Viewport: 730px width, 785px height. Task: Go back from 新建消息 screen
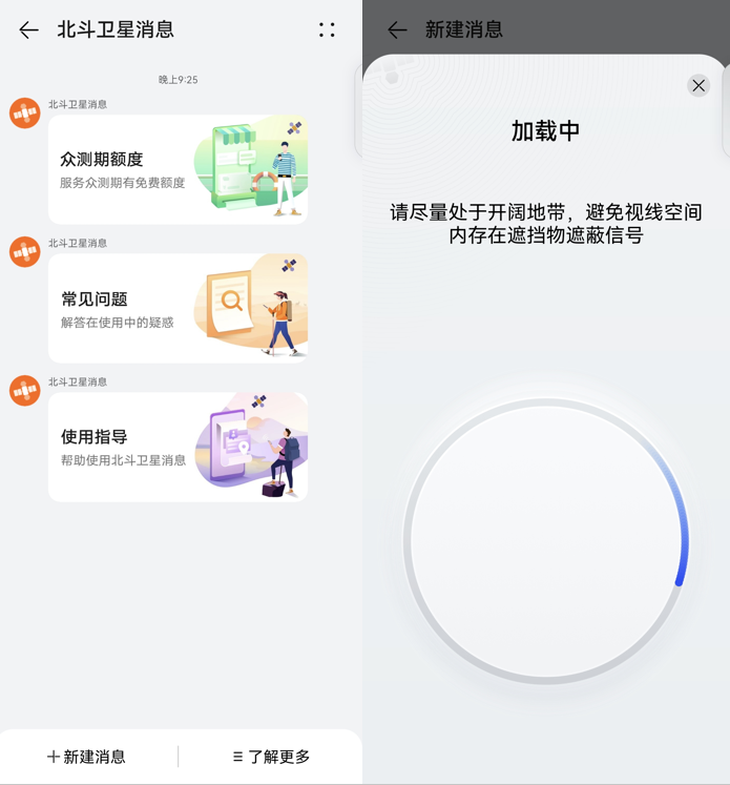pos(398,30)
